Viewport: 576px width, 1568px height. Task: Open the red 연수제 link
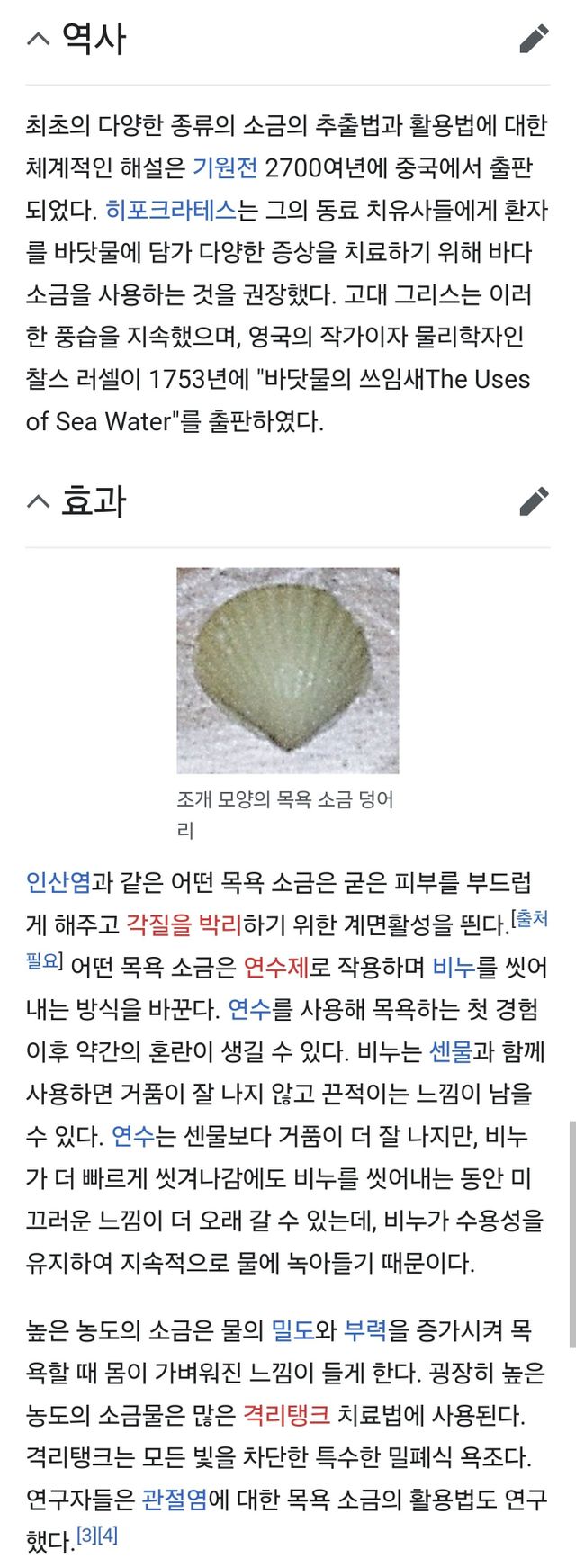click(x=275, y=967)
